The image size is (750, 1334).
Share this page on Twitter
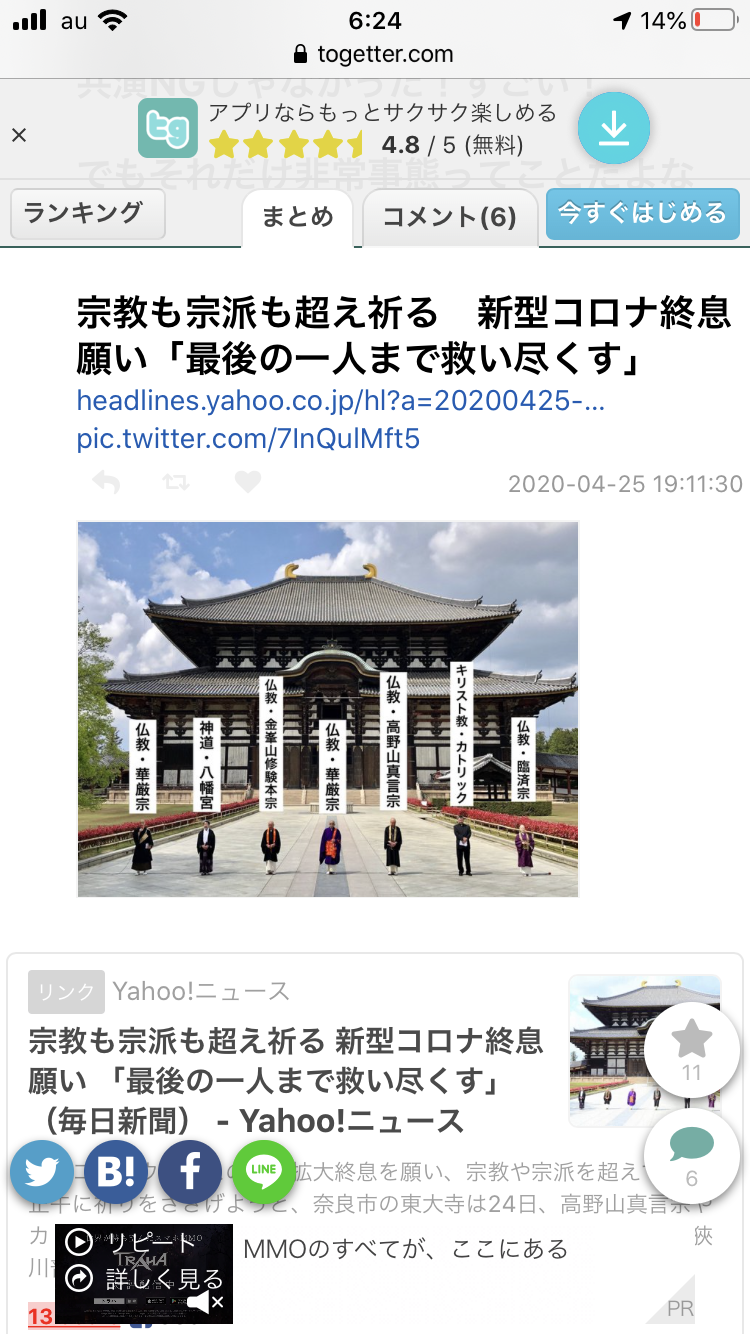[42, 1171]
